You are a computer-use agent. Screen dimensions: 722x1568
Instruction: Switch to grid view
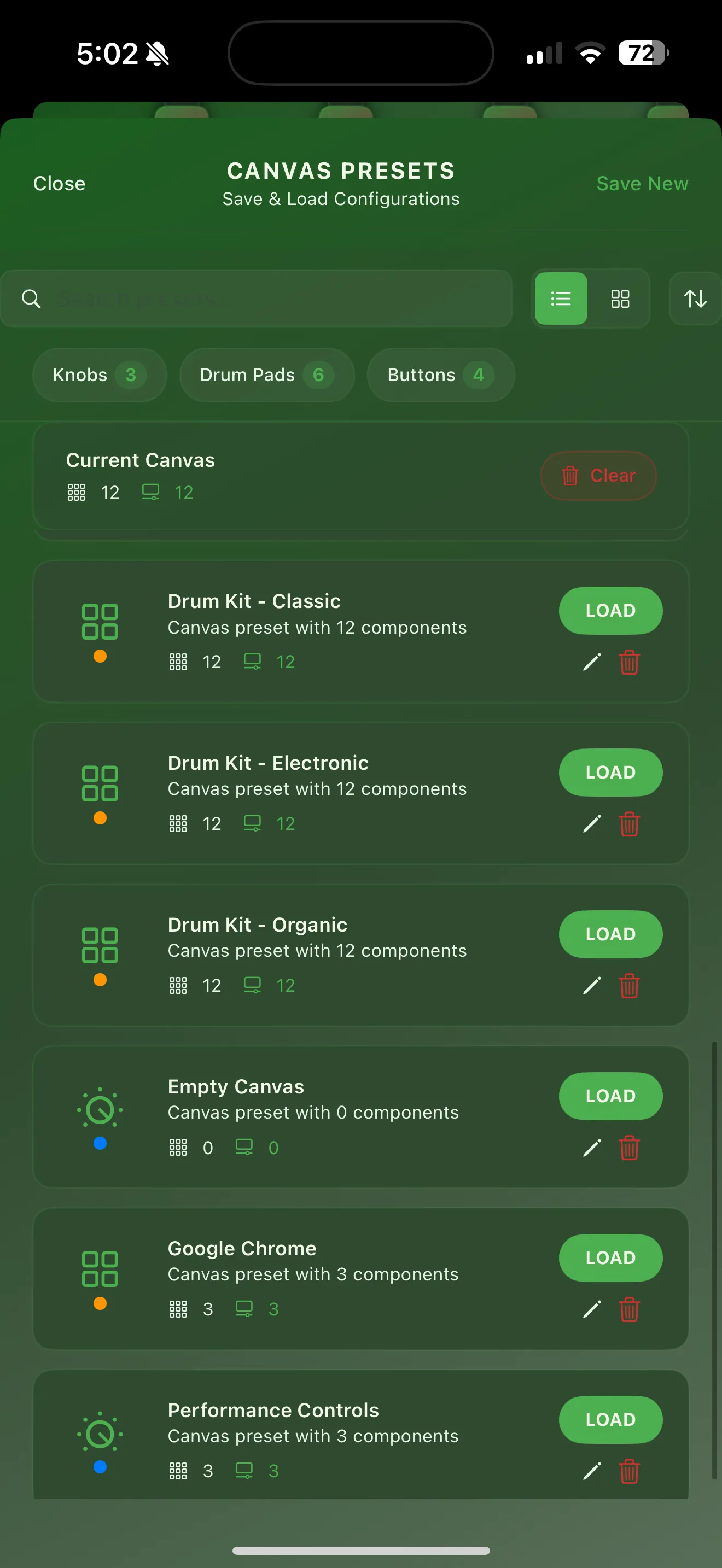click(x=620, y=299)
